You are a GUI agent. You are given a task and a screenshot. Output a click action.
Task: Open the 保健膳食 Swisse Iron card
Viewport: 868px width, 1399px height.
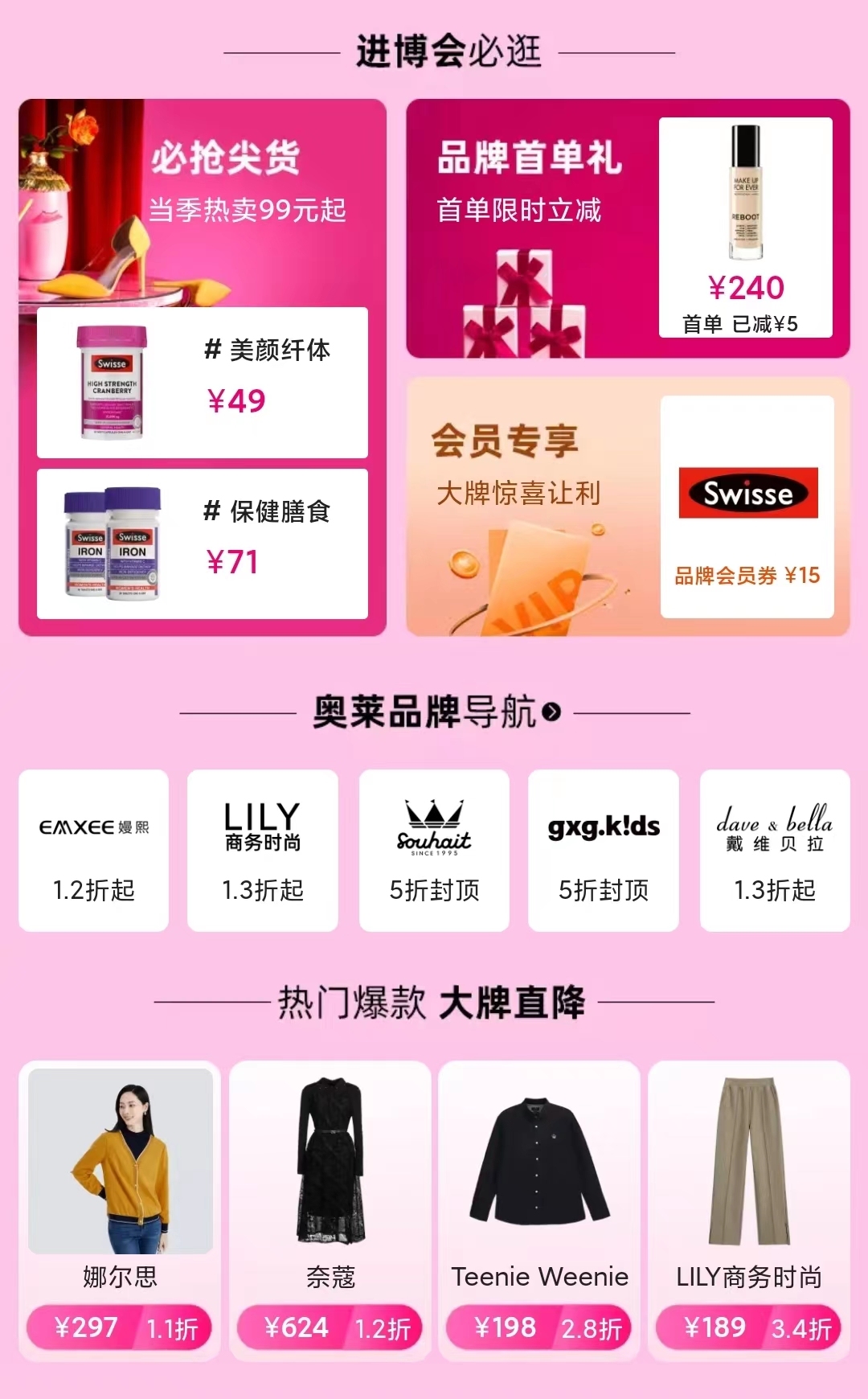coord(203,544)
